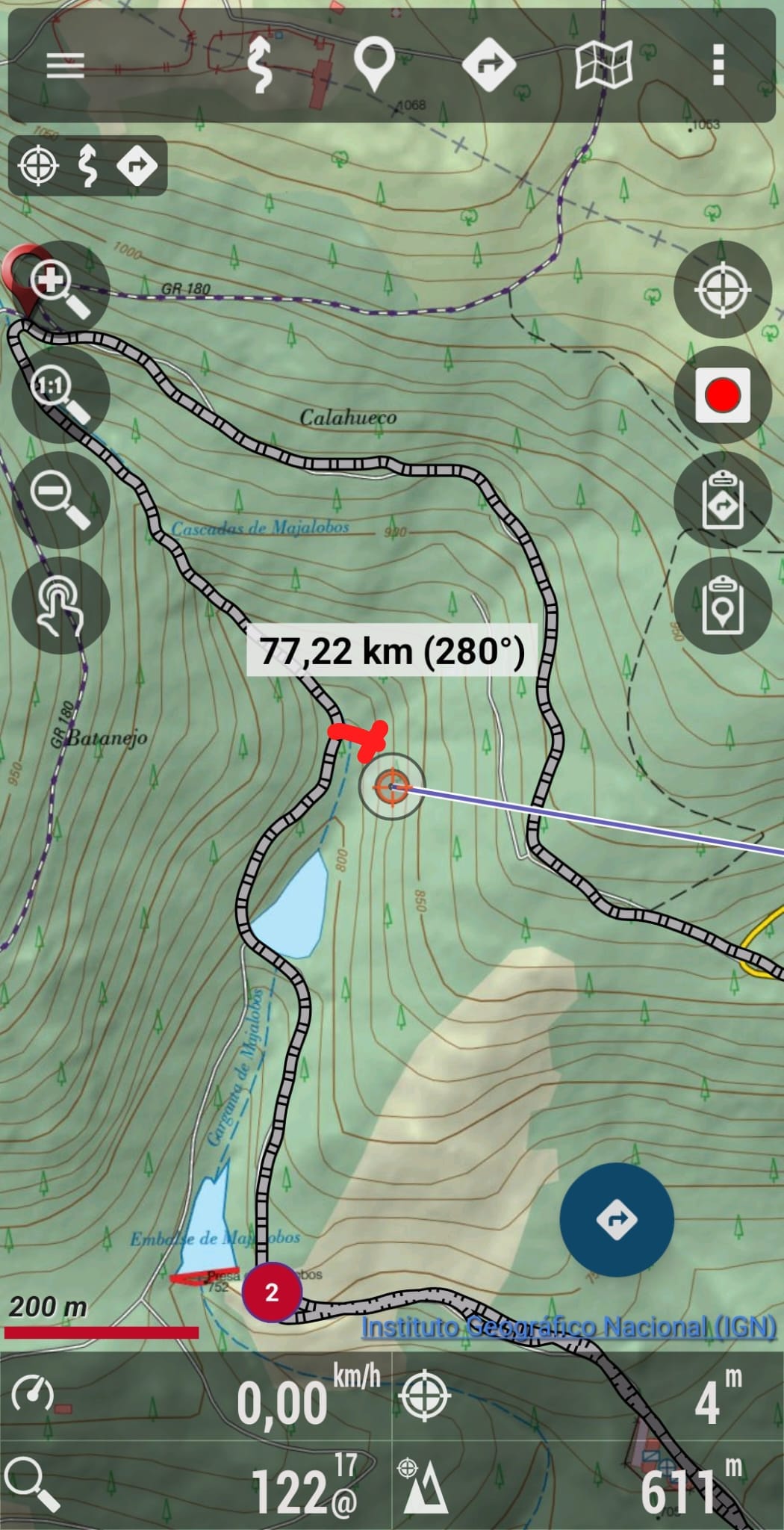This screenshot has width=784, height=1530.
Task: Tap the blue navigation floating button
Action: [617, 1219]
